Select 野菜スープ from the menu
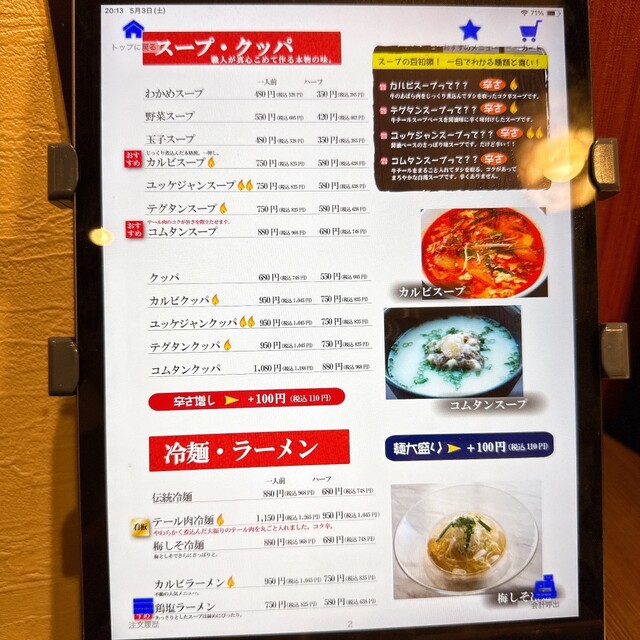This screenshot has height=640, width=640. (169, 116)
